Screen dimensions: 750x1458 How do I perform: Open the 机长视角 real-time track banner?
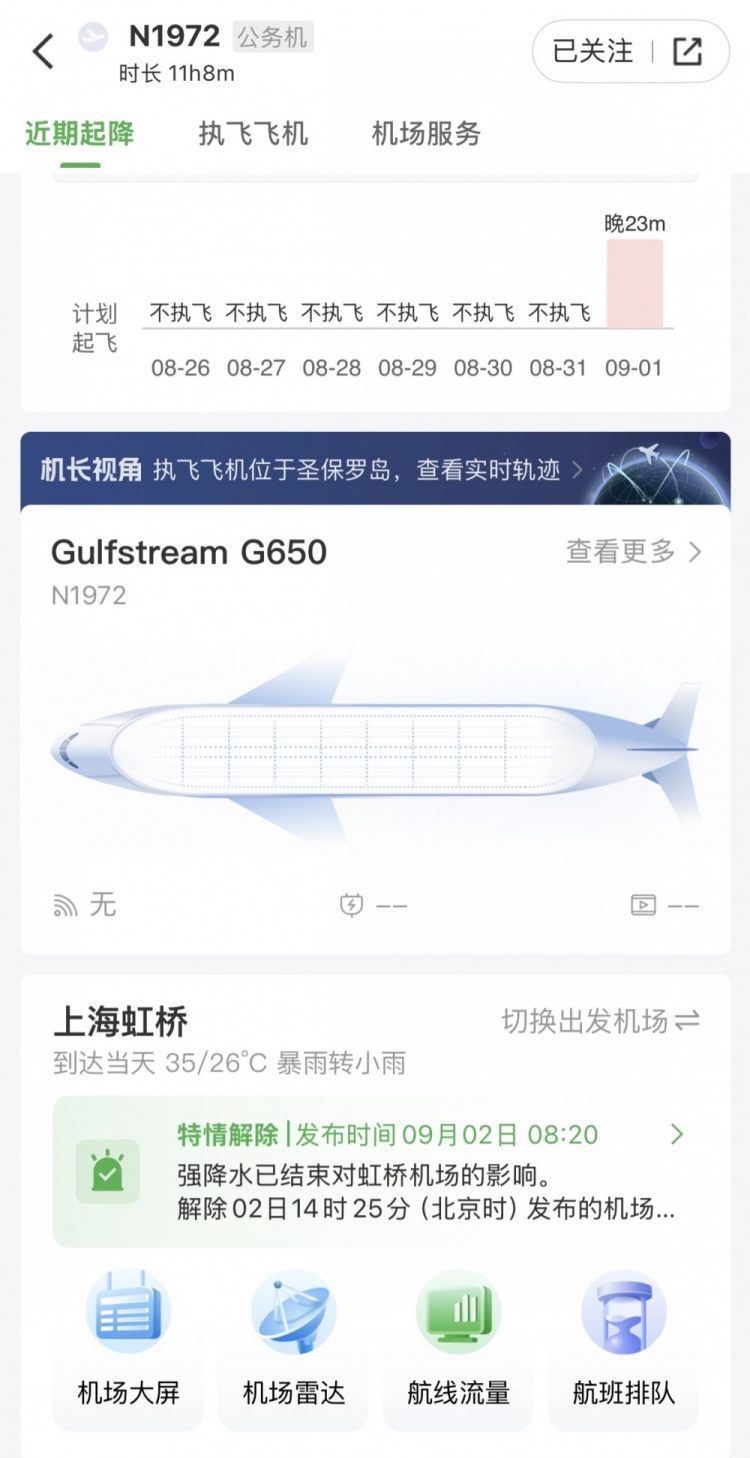(375, 469)
